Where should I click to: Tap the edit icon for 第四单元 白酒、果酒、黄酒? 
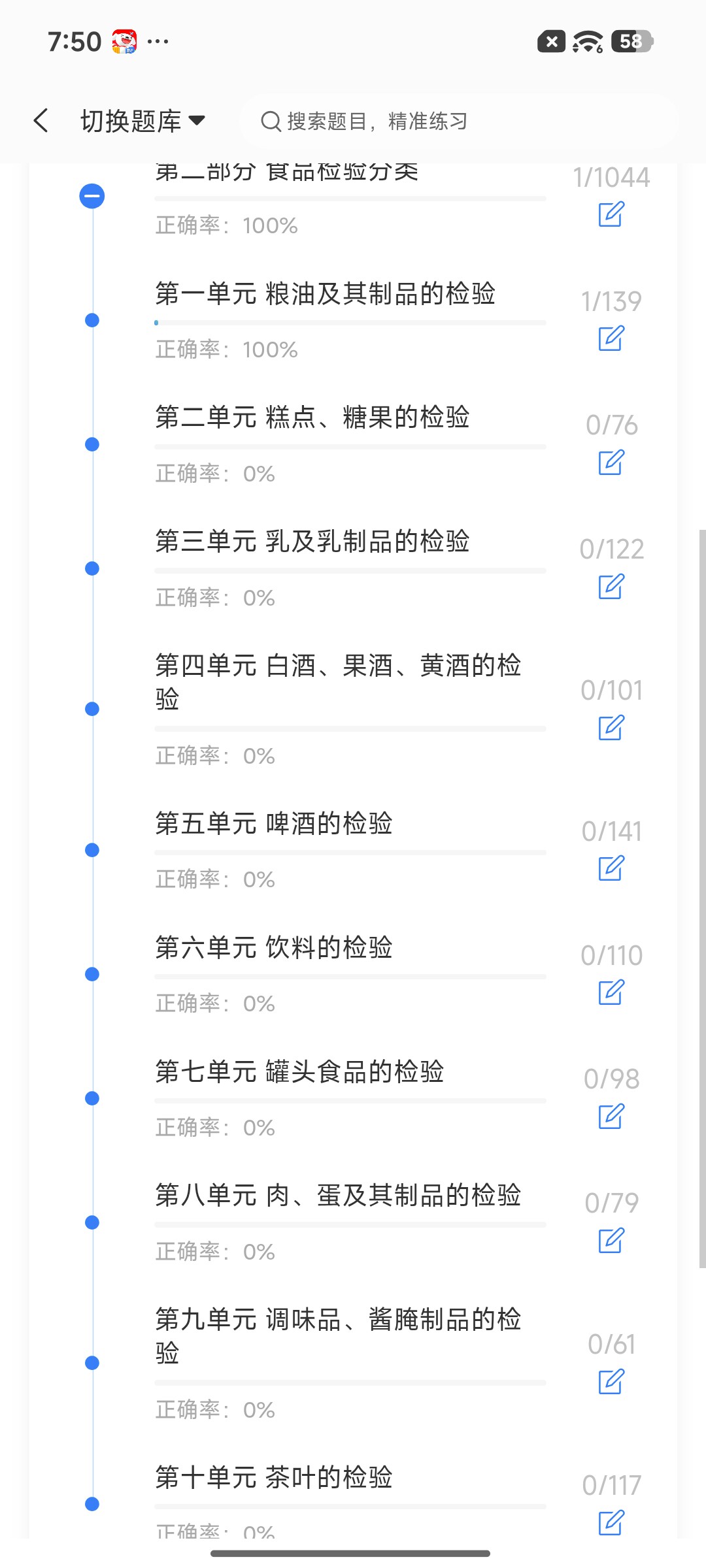(611, 728)
